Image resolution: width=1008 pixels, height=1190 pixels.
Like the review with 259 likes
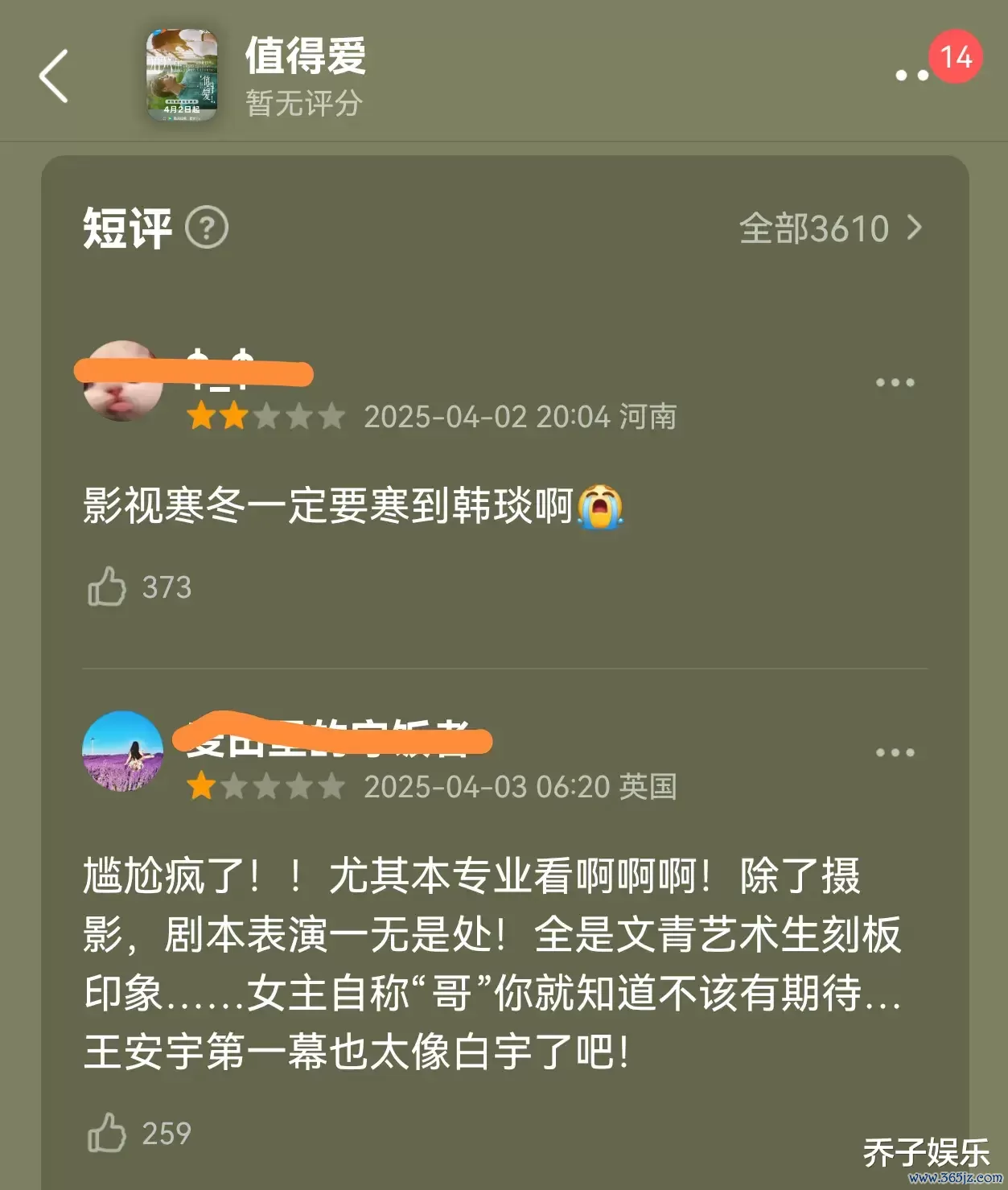(107, 1133)
